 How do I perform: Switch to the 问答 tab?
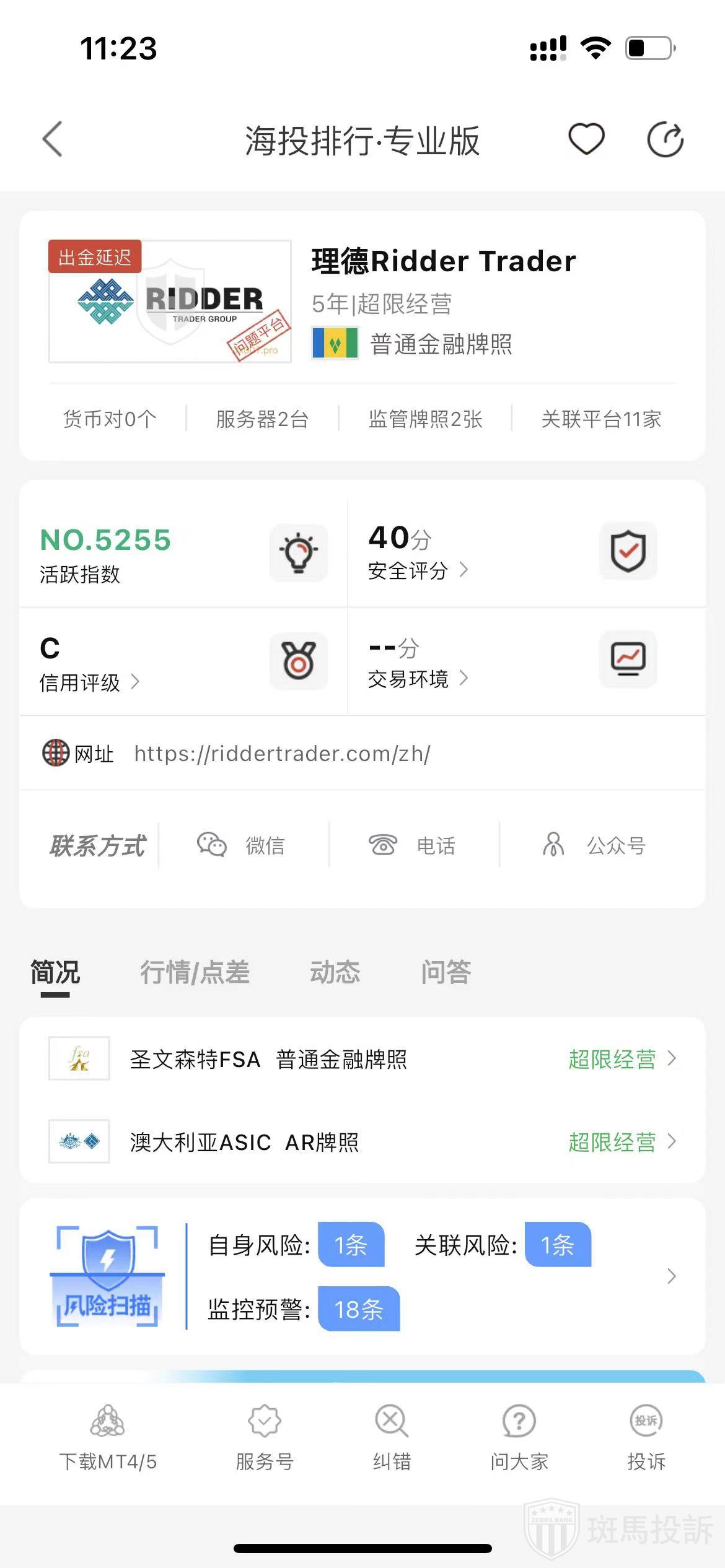coord(446,972)
